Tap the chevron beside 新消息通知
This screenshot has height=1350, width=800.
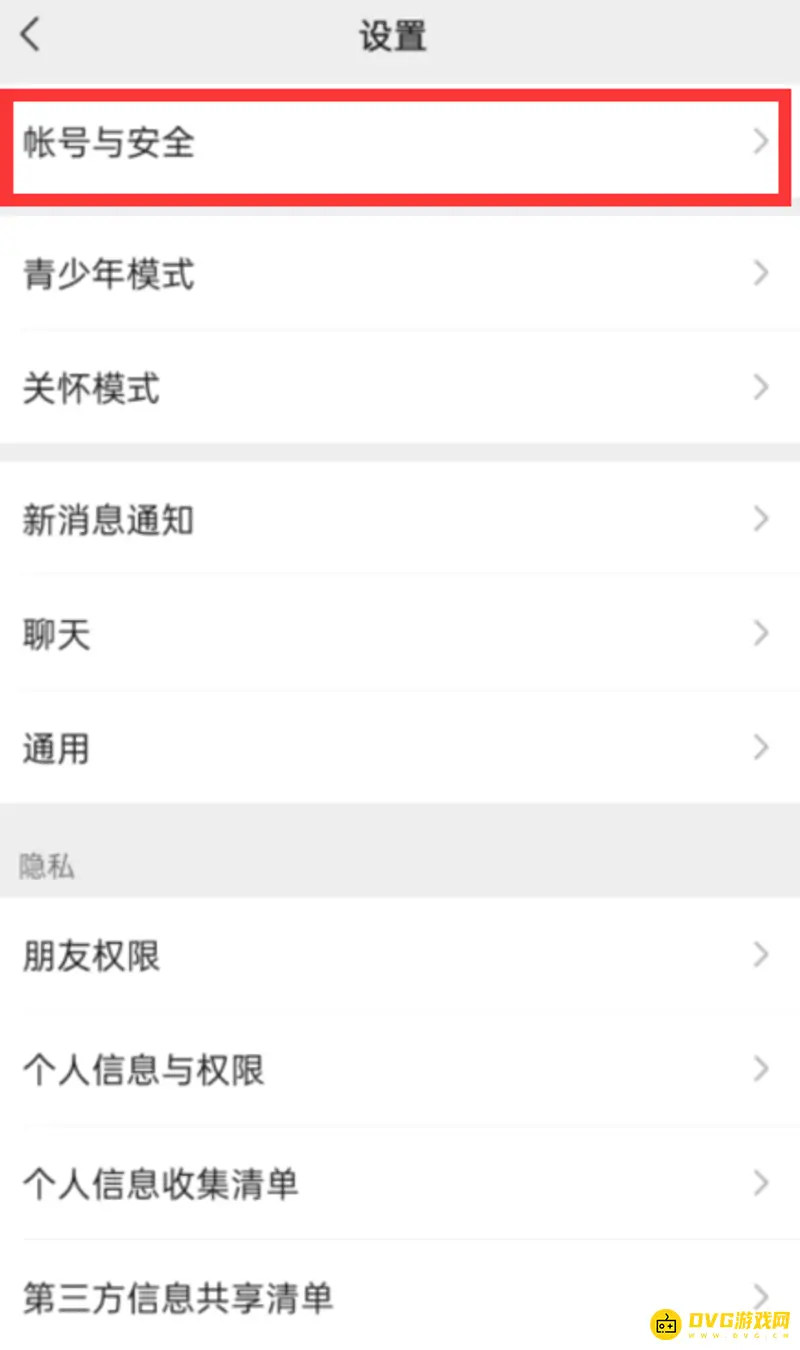coord(760,519)
